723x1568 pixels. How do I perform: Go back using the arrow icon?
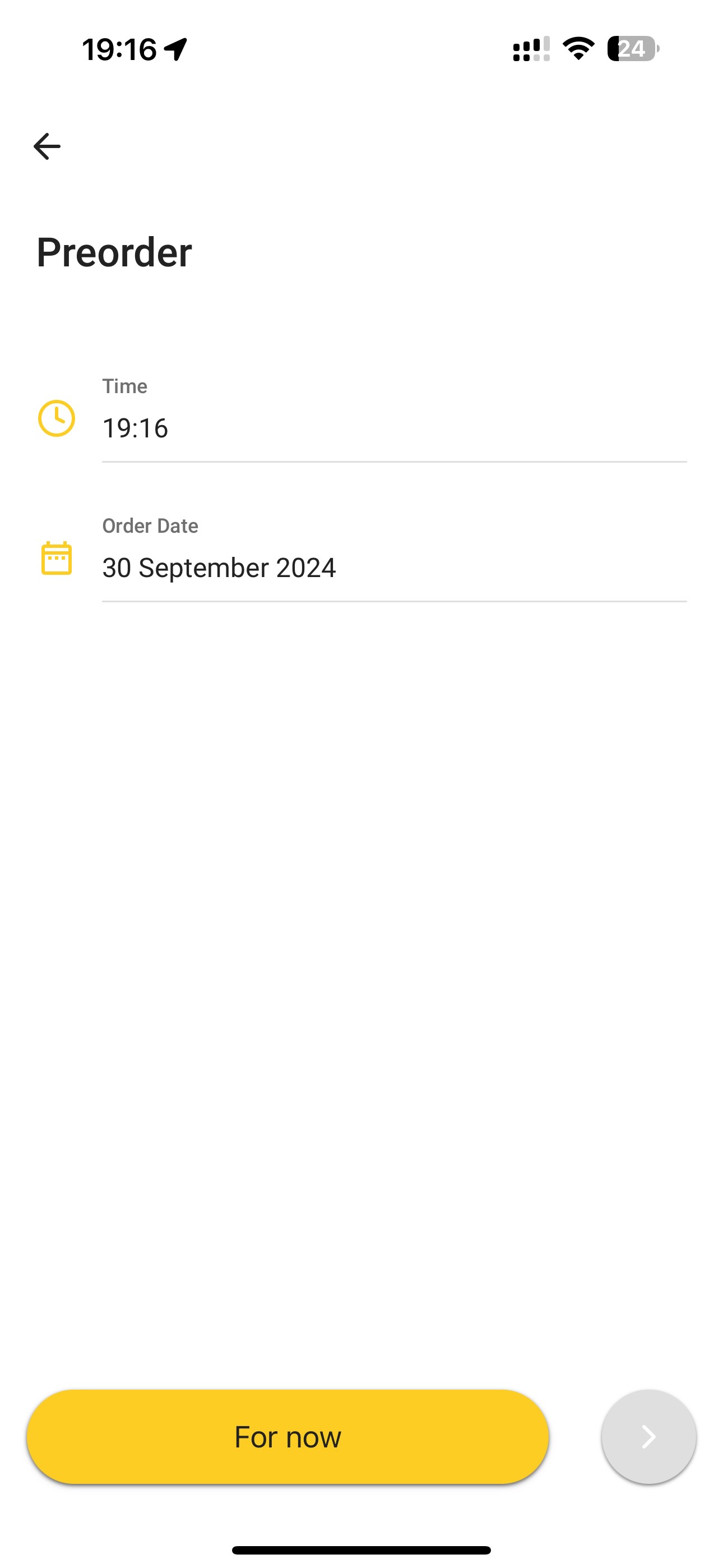47,147
